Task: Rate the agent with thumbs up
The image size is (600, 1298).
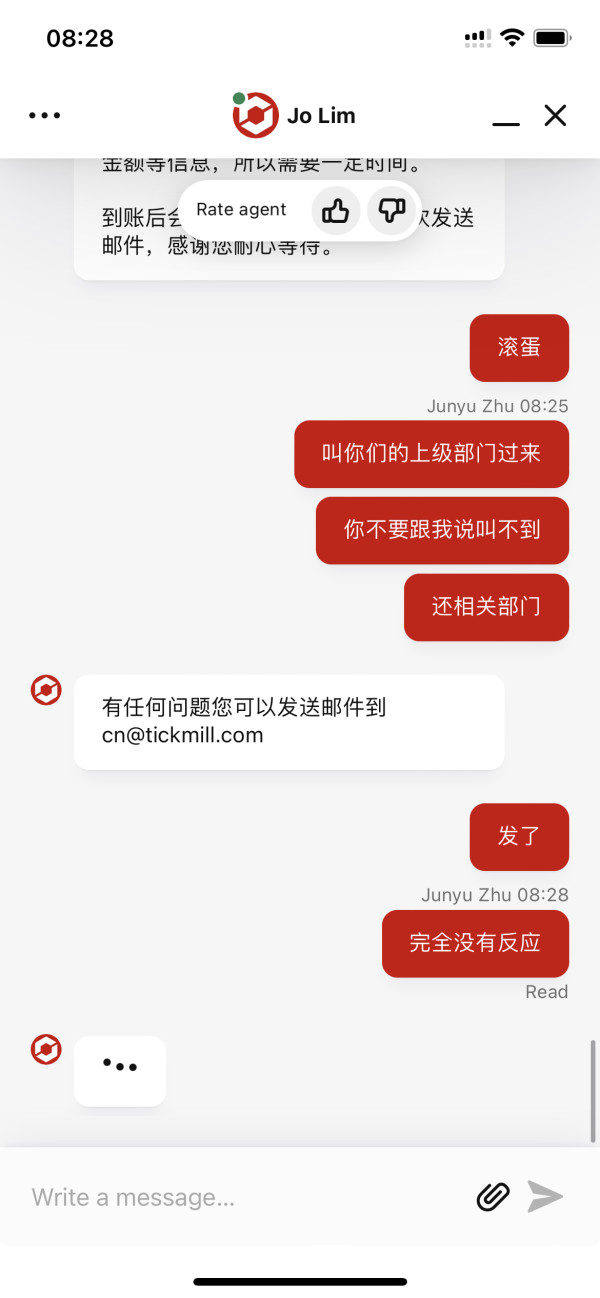Action: pyautogui.click(x=336, y=210)
